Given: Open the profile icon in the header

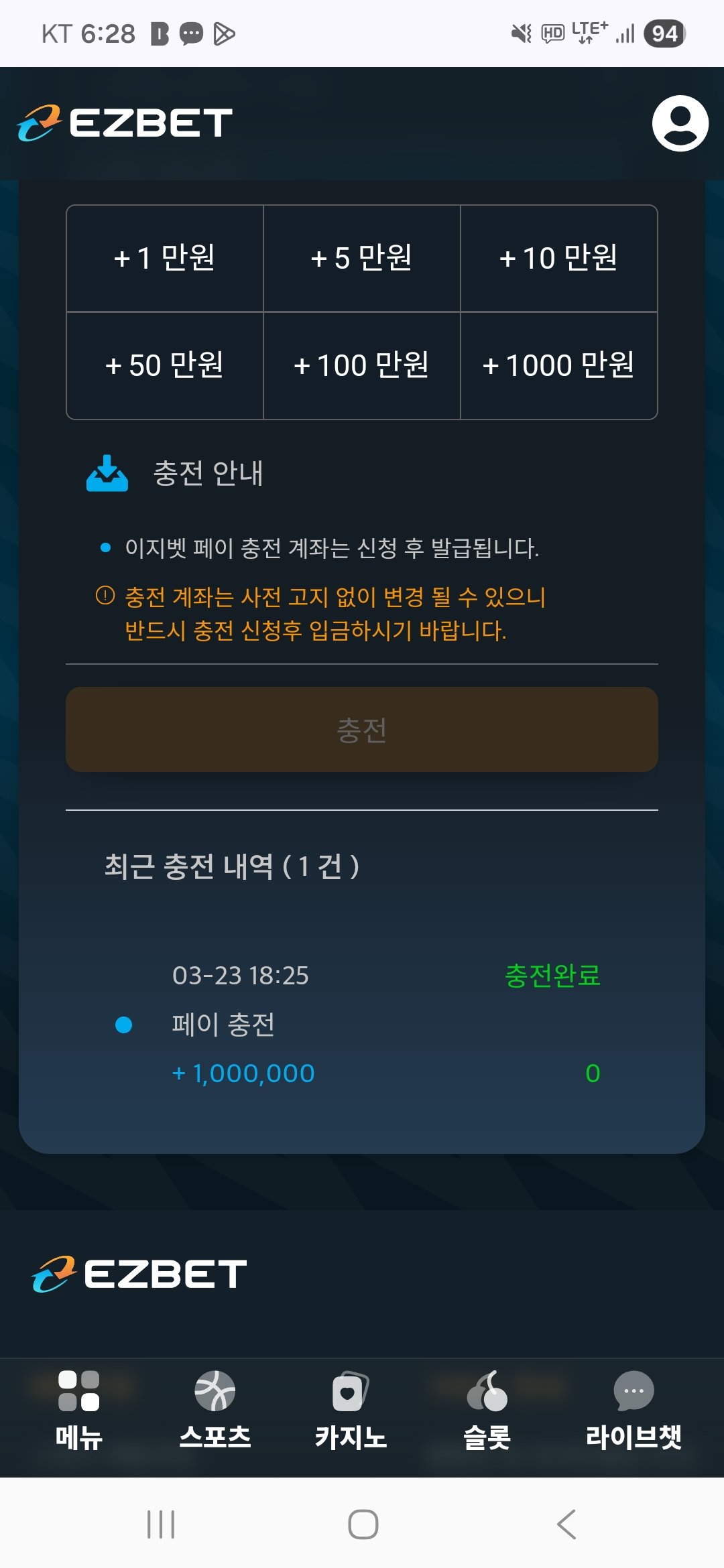Looking at the screenshot, I should pyautogui.click(x=680, y=123).
